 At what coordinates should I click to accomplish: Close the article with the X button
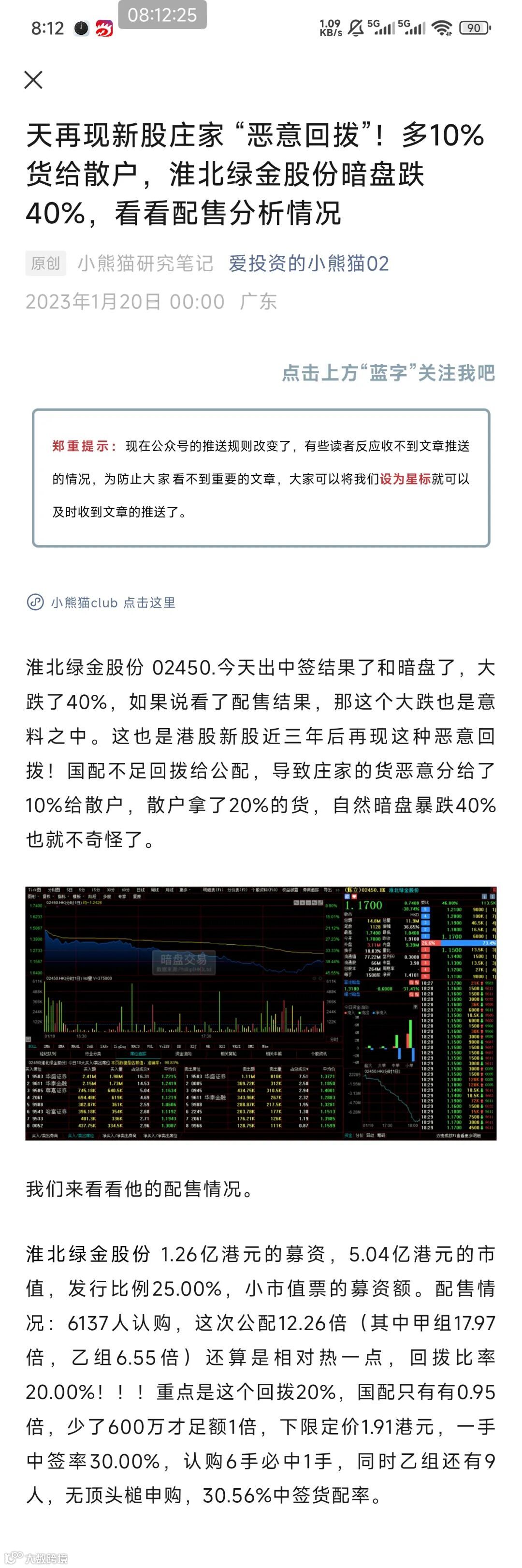coord(33,80)
